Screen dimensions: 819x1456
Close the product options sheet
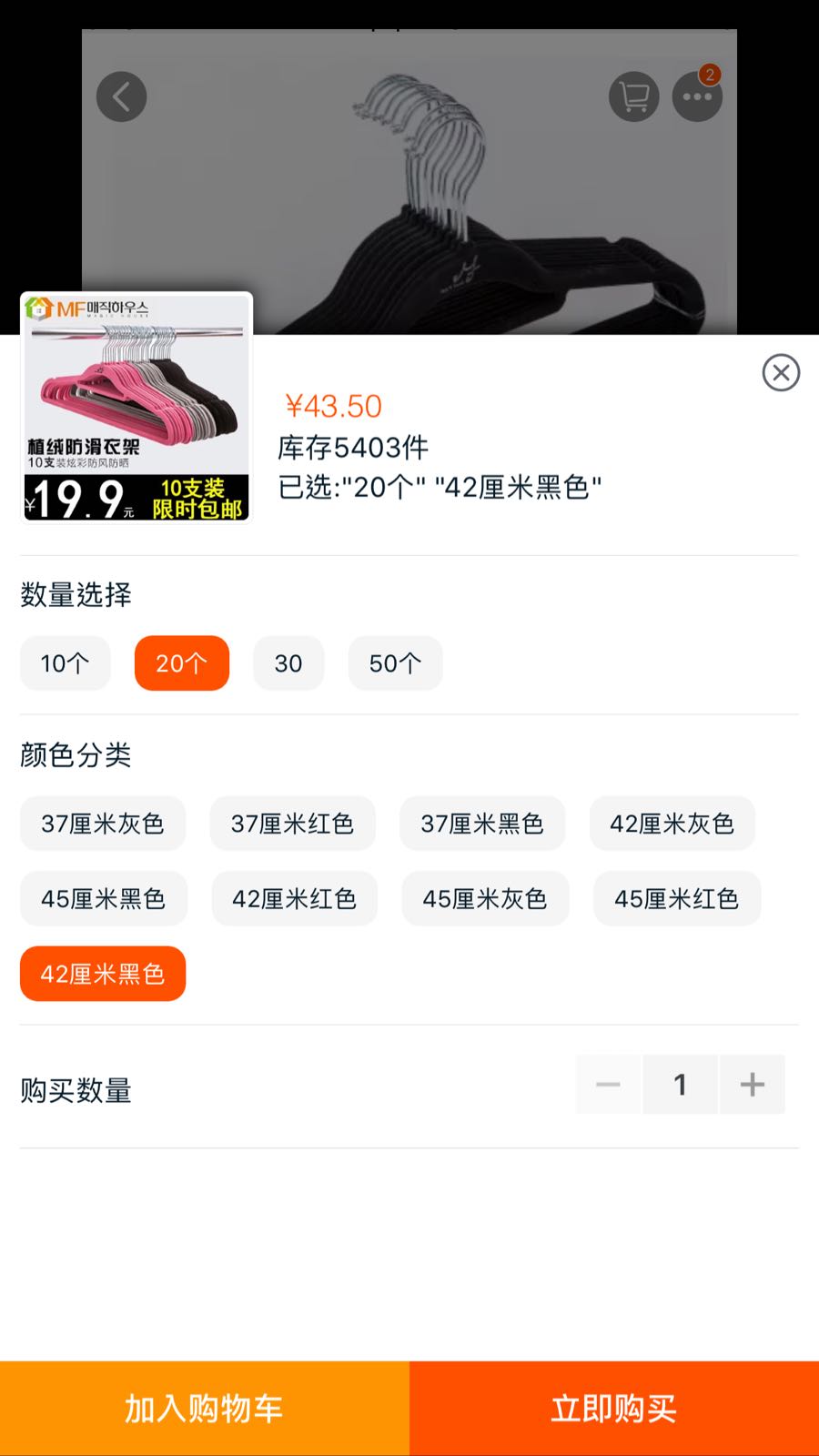[x=781, y=373]
